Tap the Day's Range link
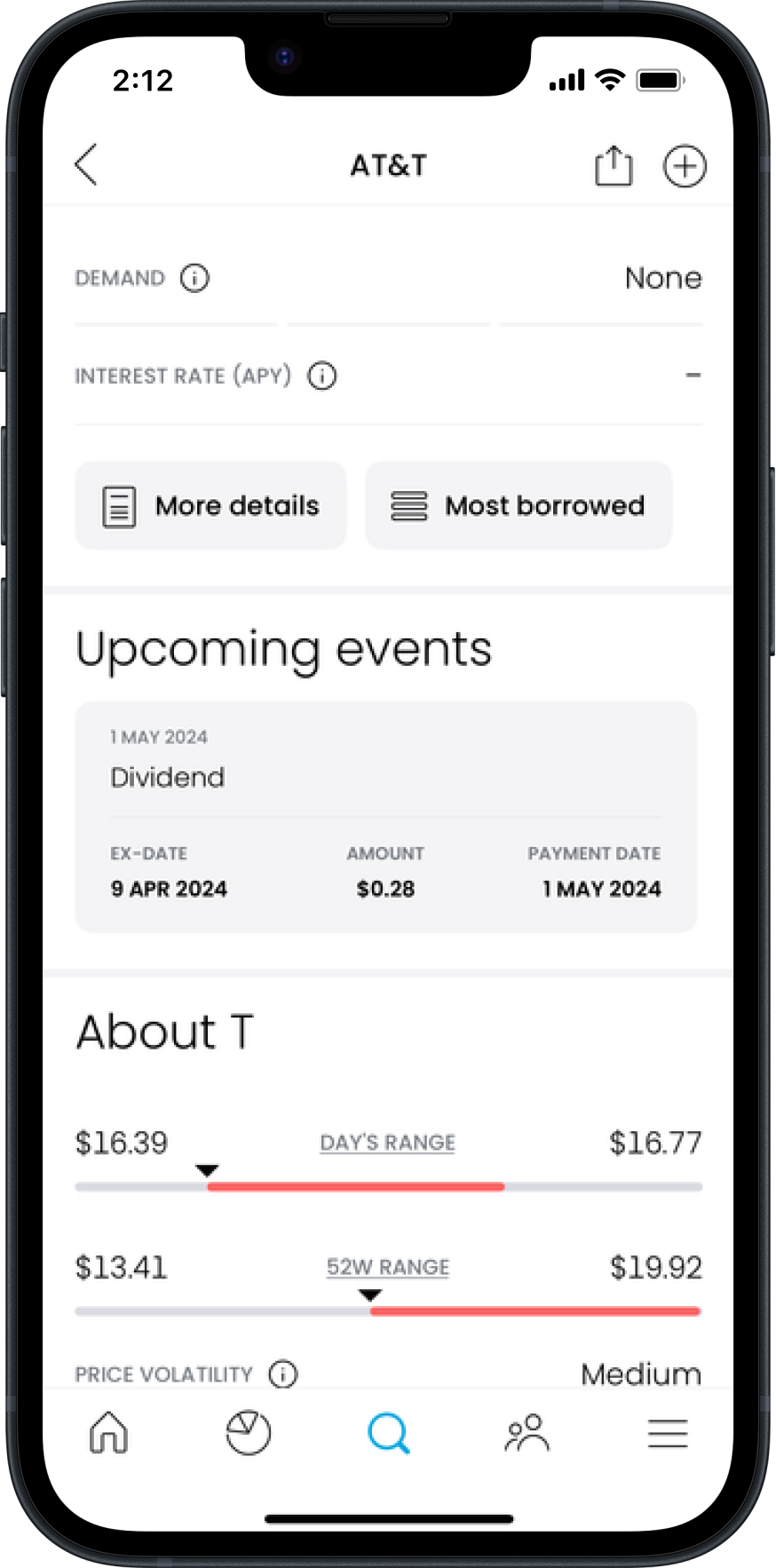Viewport: 776px width, 1568px height. point(387,1143)
